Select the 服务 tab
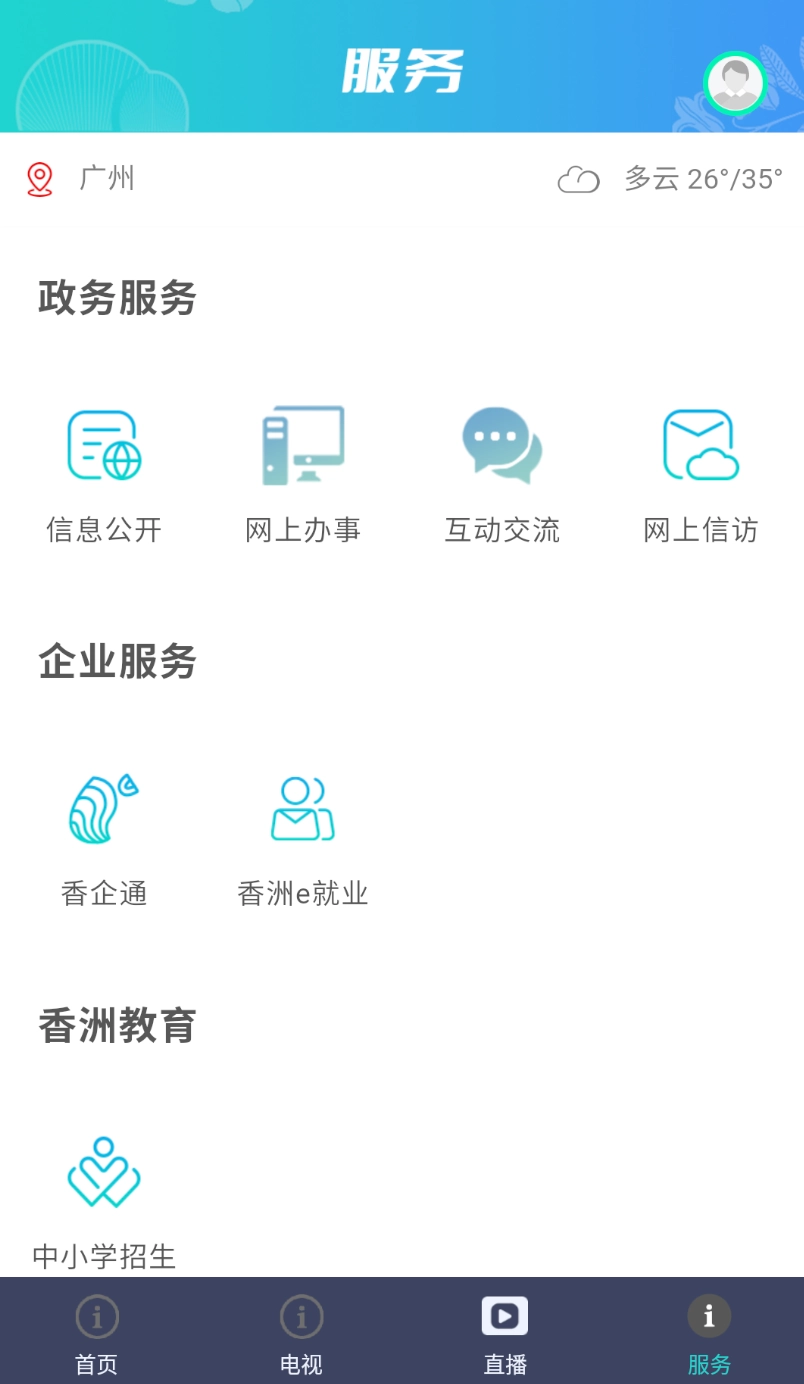 [709, 1332]
